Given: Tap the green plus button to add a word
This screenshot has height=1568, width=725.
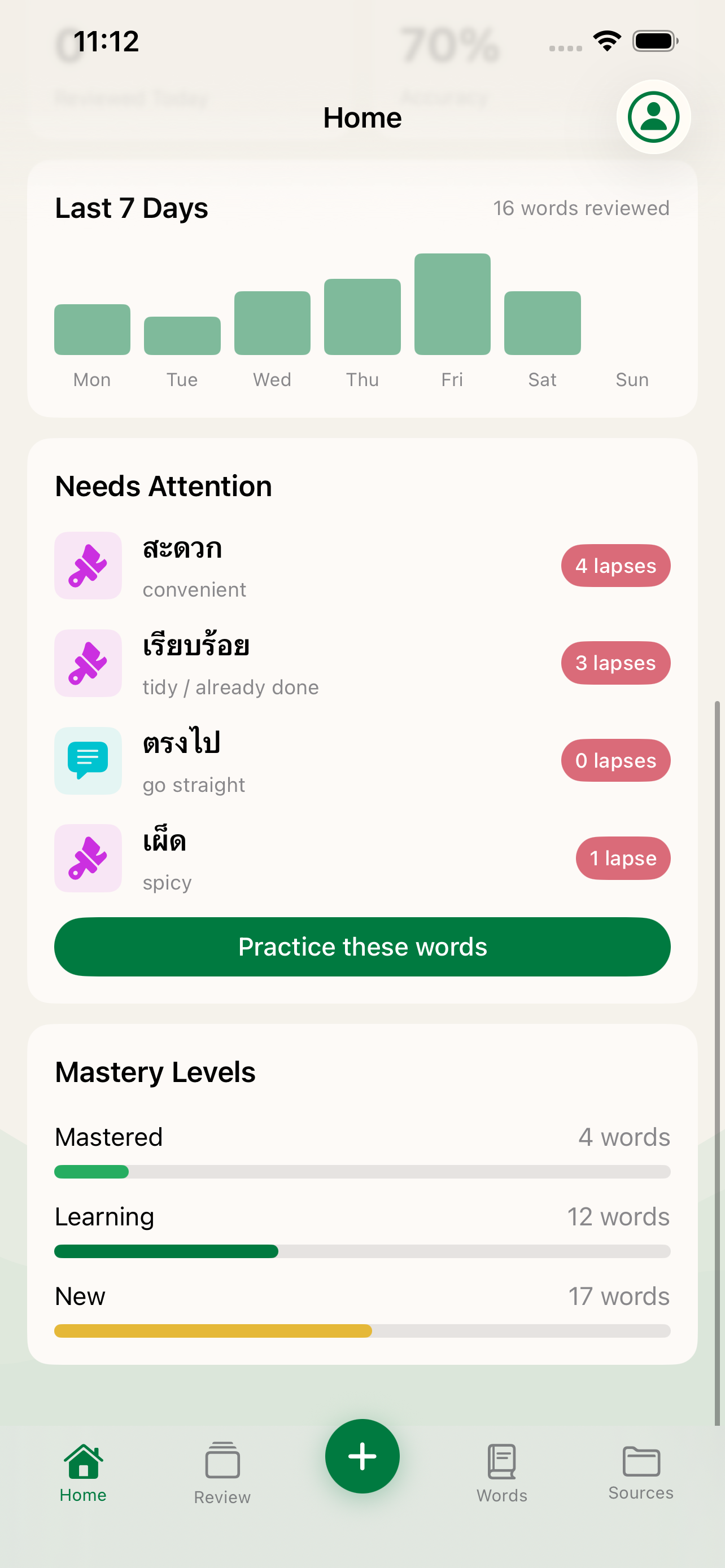Looking at the screenshot, I should pyautogui.click(x=362, y=1455).
